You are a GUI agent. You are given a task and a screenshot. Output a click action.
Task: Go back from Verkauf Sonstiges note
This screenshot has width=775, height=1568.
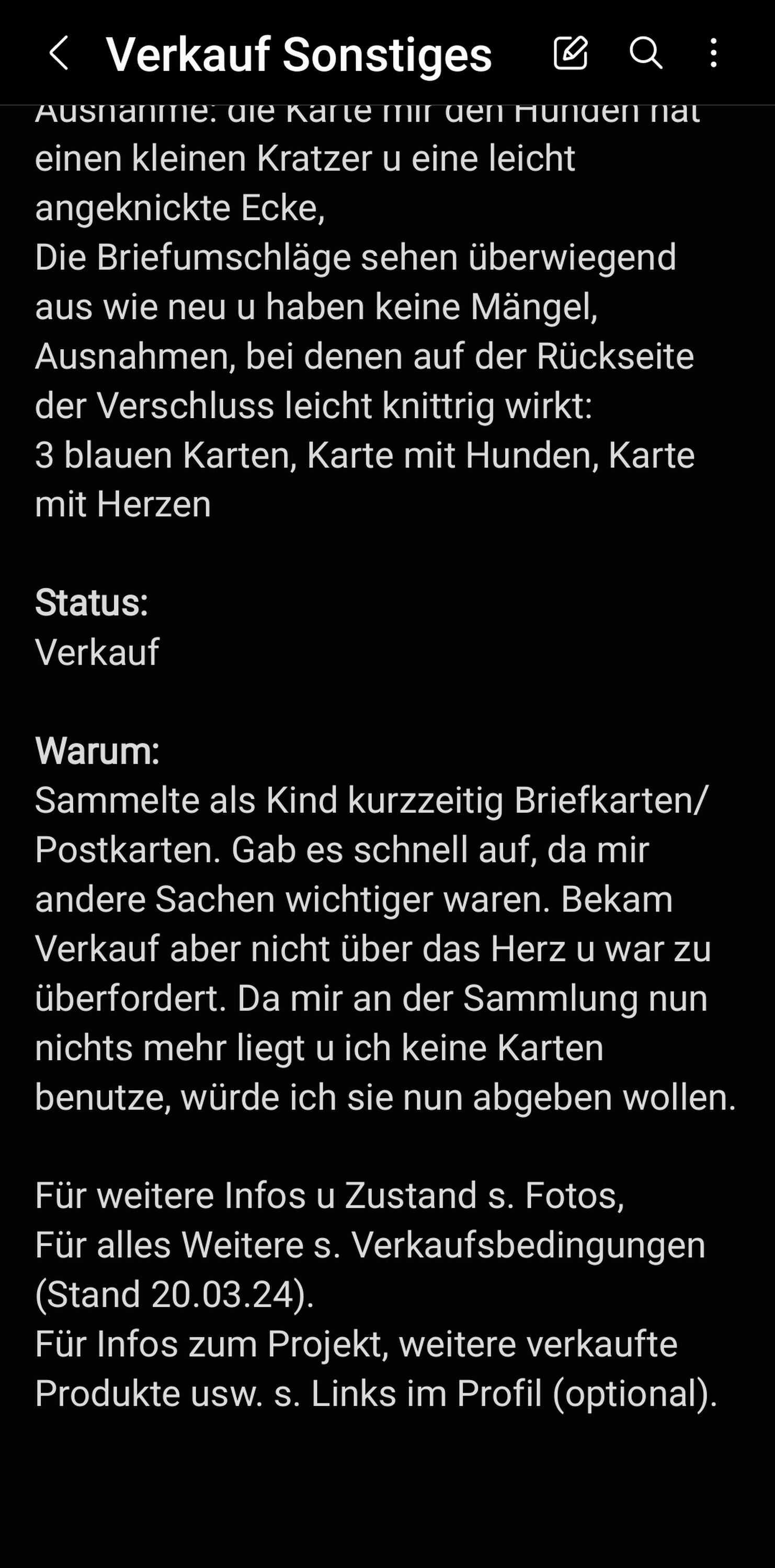pyautogui.click(x=59, y=53)
